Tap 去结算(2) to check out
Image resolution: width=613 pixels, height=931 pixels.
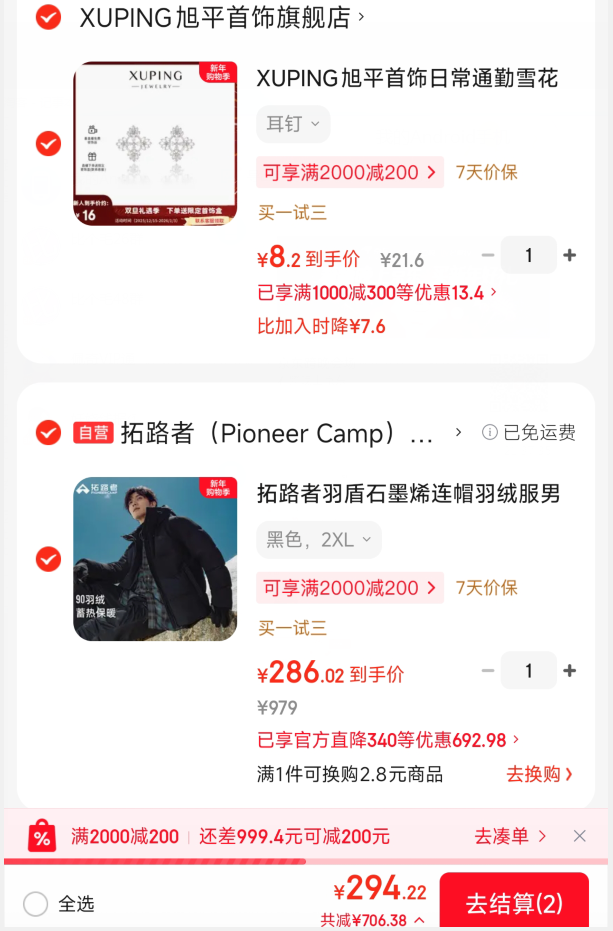[x=514, y=904]
